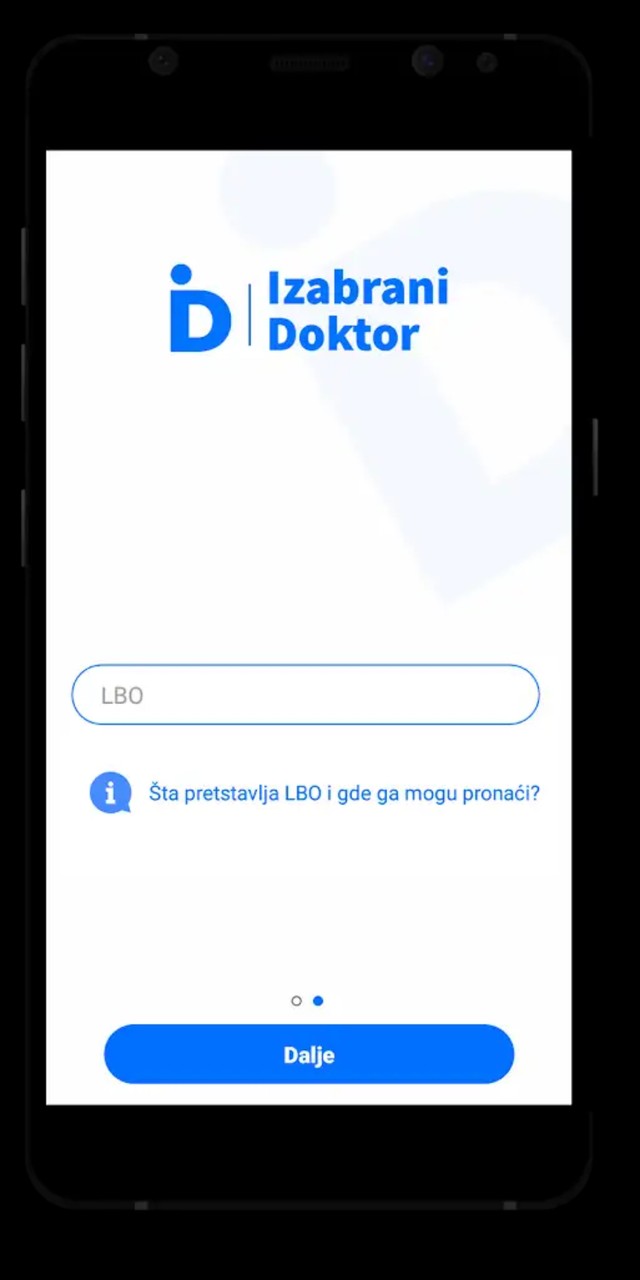
Task: Go to the first page indicator dot
Action: point(296,1001)
